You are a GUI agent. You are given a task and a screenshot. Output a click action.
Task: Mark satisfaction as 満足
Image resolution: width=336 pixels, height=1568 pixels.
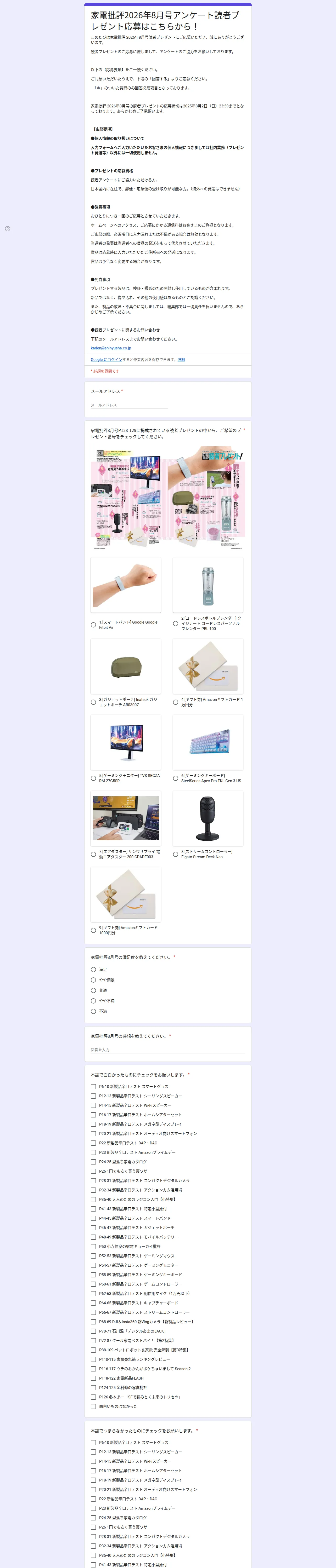93,970
